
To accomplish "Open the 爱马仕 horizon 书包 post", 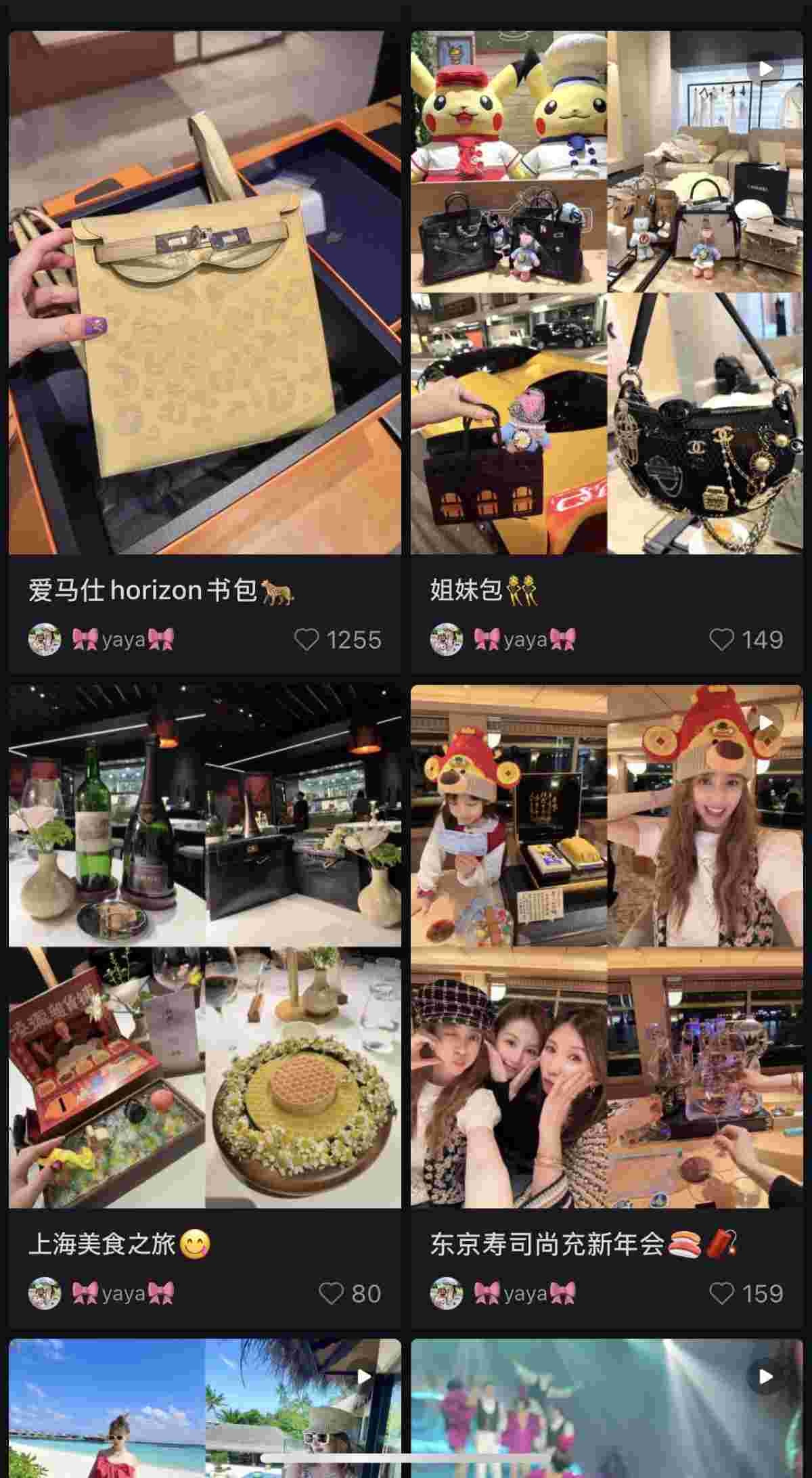I will click(x=204, y=292).
